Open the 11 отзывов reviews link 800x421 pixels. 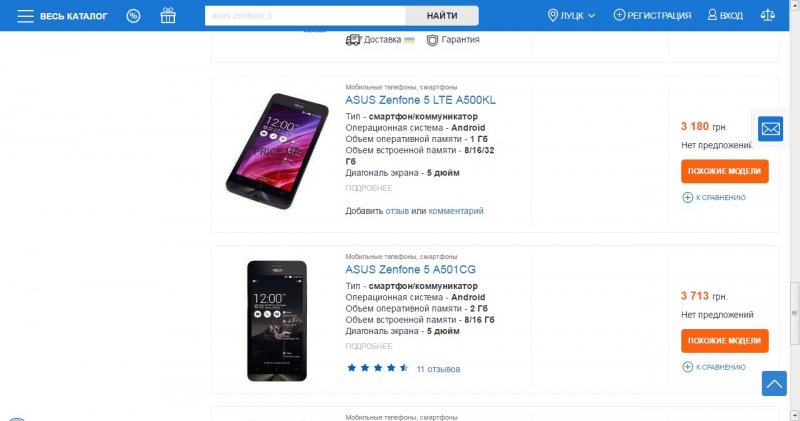click(438, 369)
